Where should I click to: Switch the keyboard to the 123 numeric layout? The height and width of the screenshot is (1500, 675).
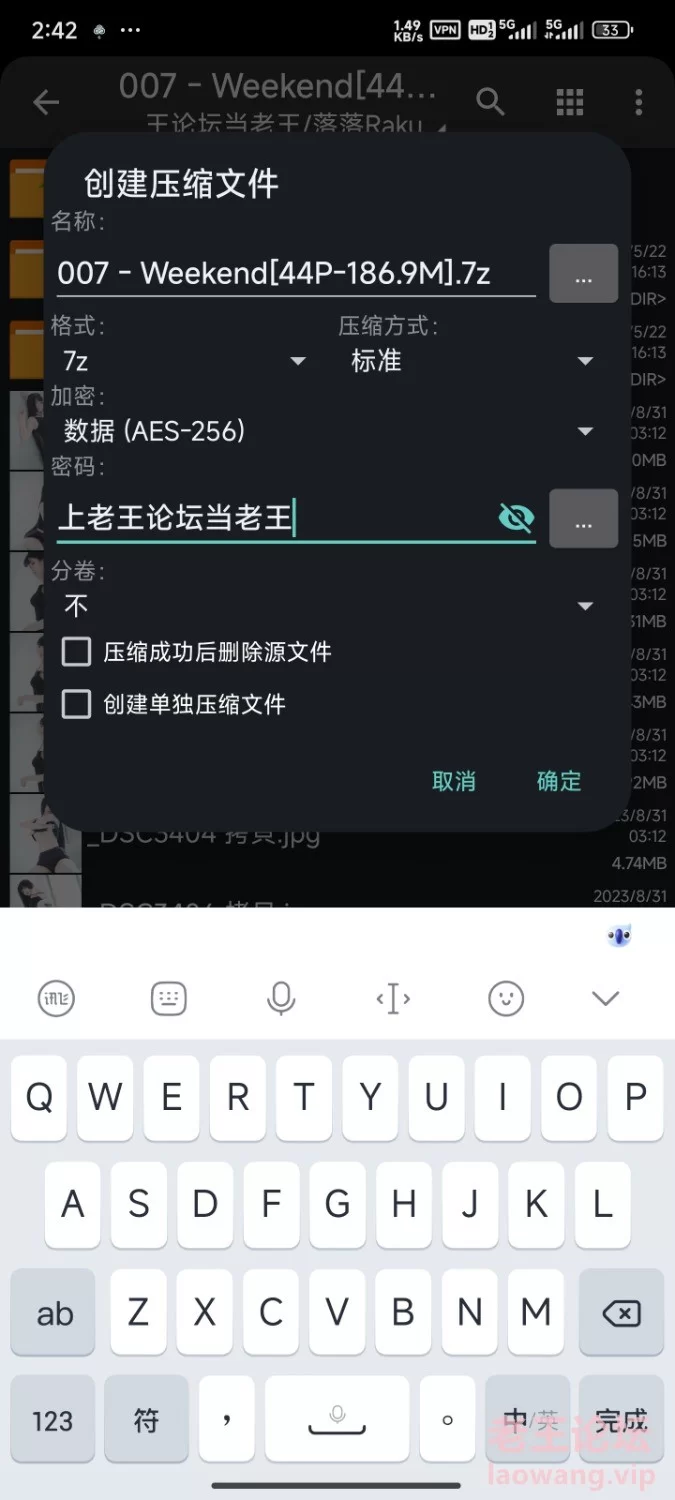click(x=52, y=1420)
